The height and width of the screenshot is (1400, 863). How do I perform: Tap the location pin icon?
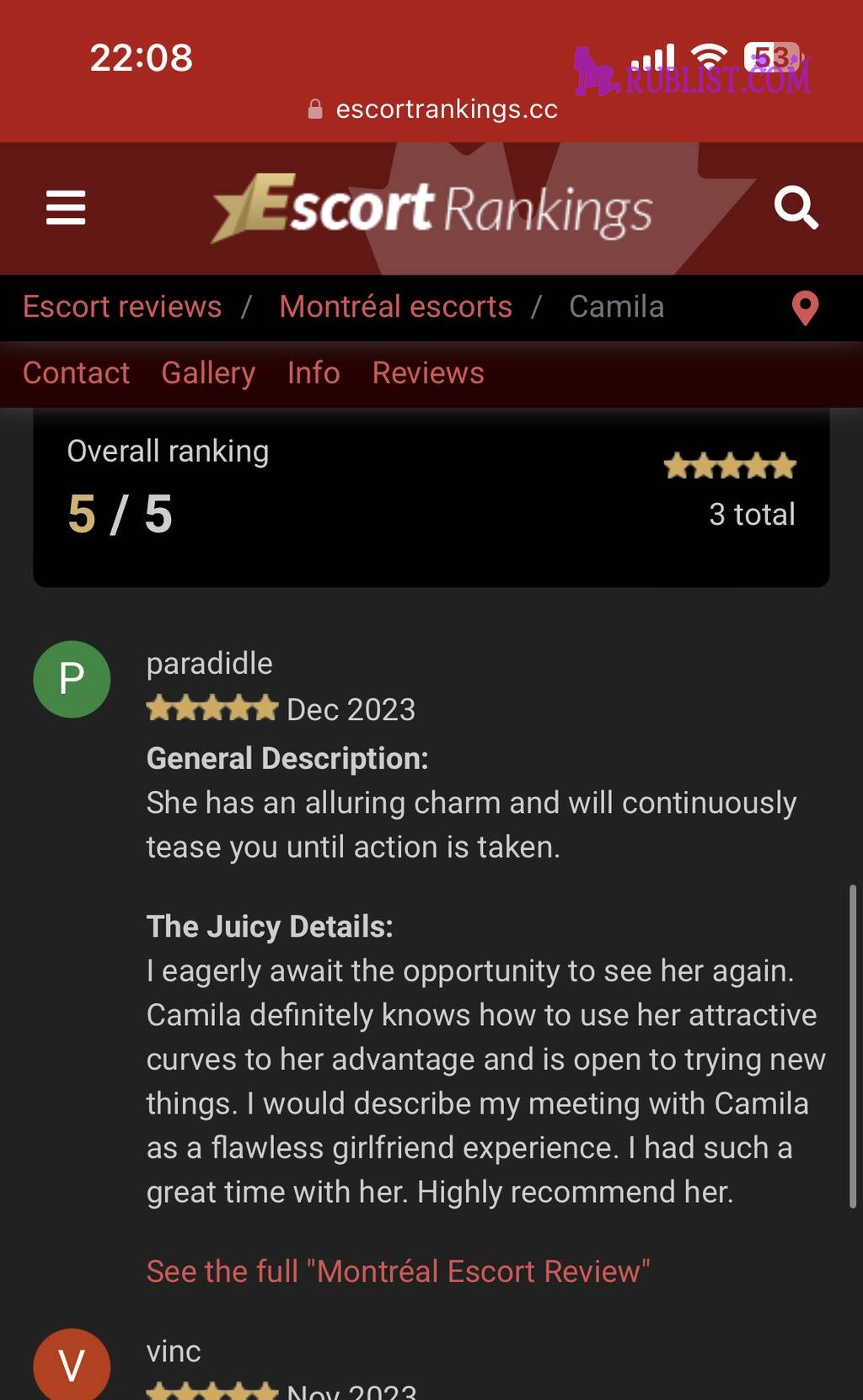point(805,307)
